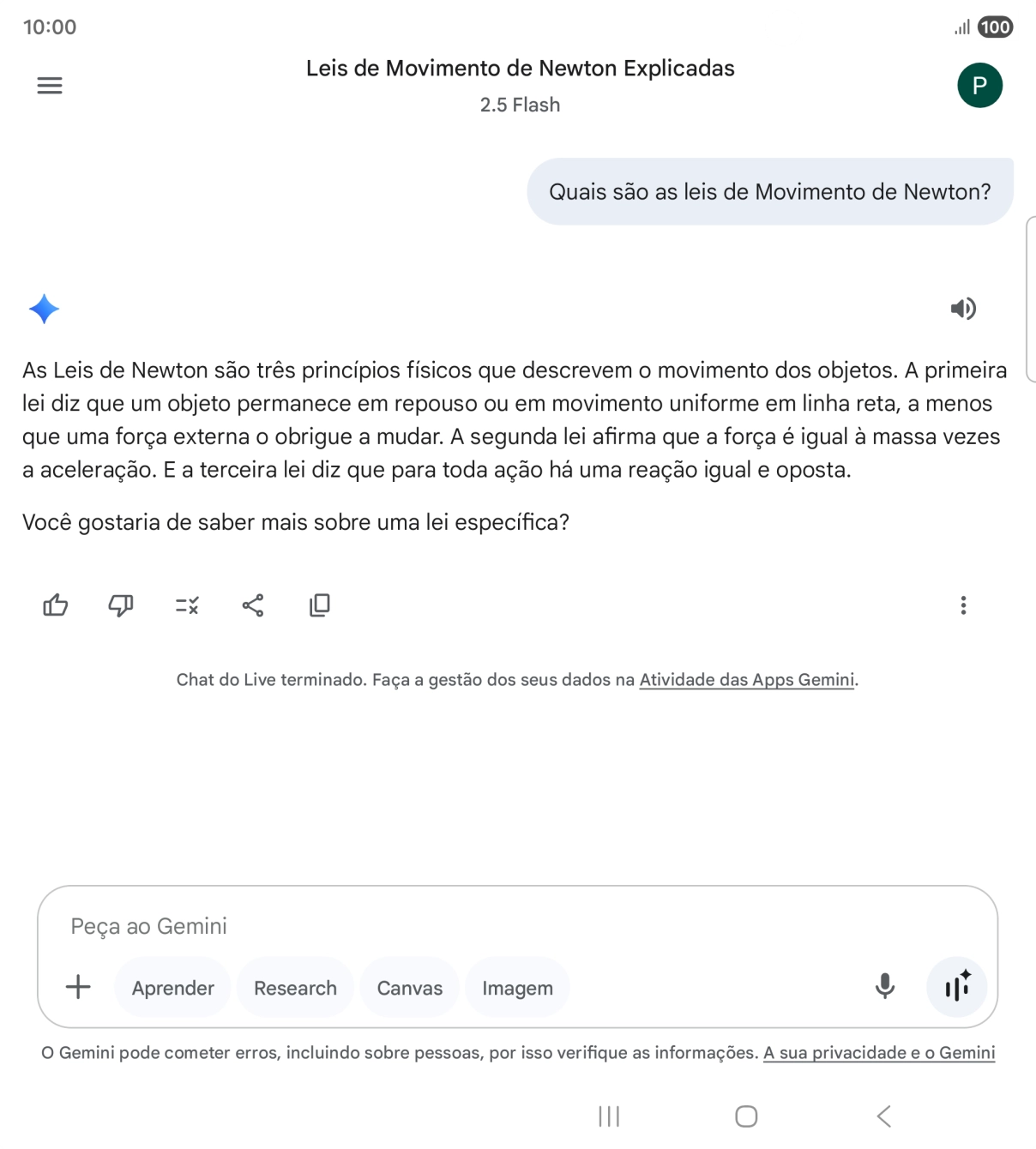
Task: Select the Aprender chip
Action: click(x=172, y=987)
